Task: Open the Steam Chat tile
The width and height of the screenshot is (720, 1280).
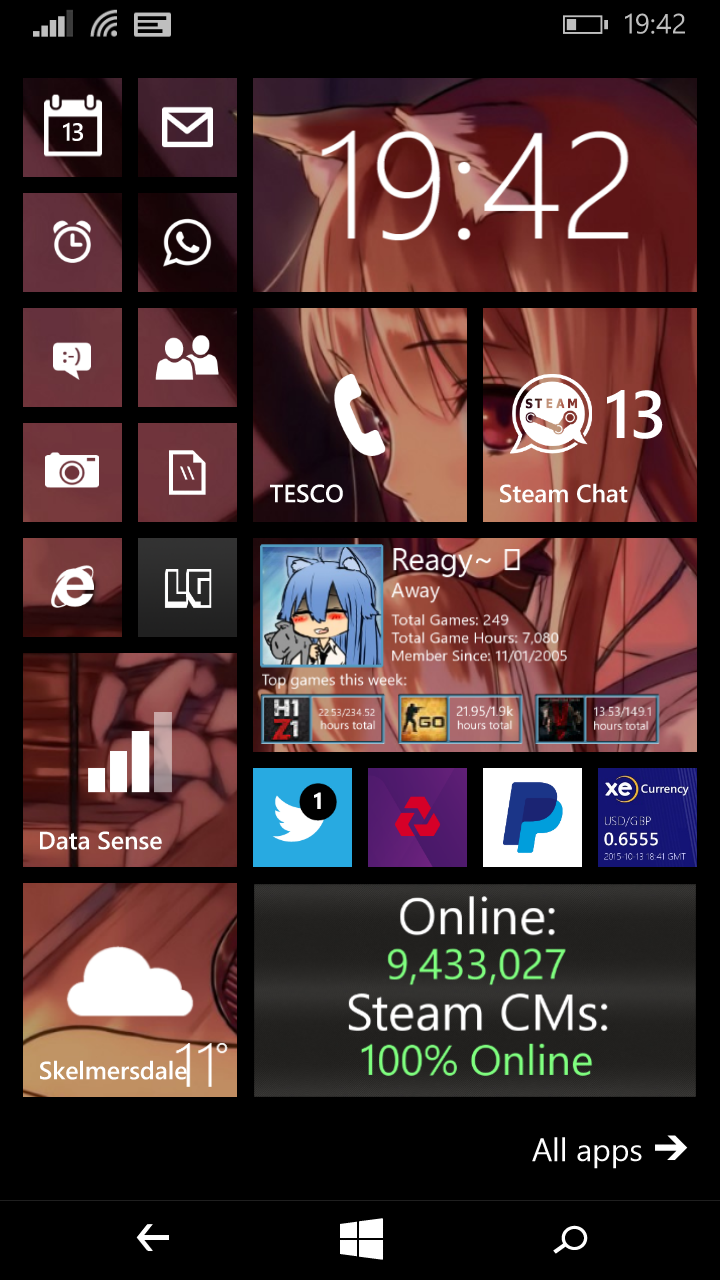Action: [590, 415]
